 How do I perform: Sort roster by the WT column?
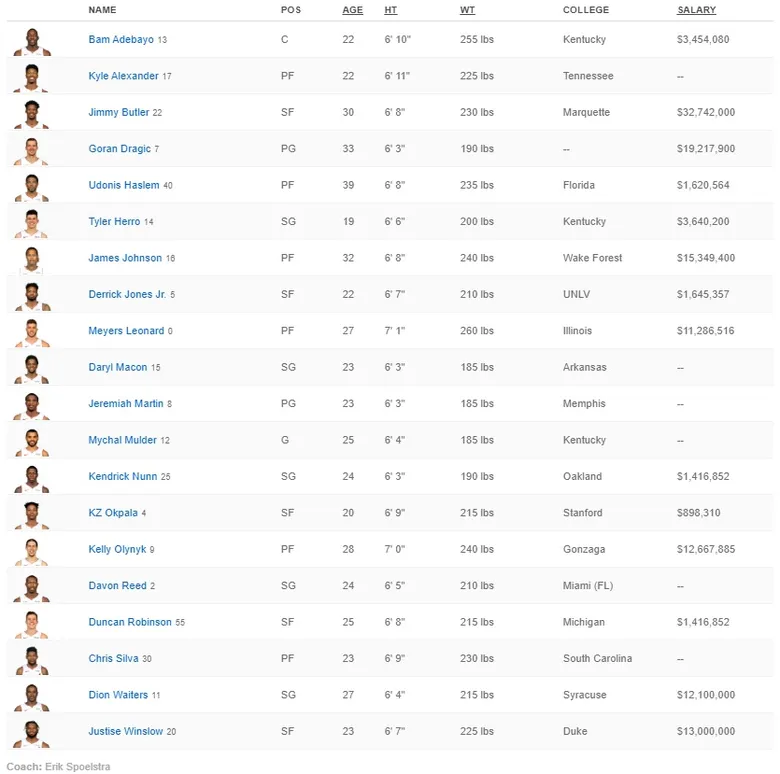click(x=467, y=10)
